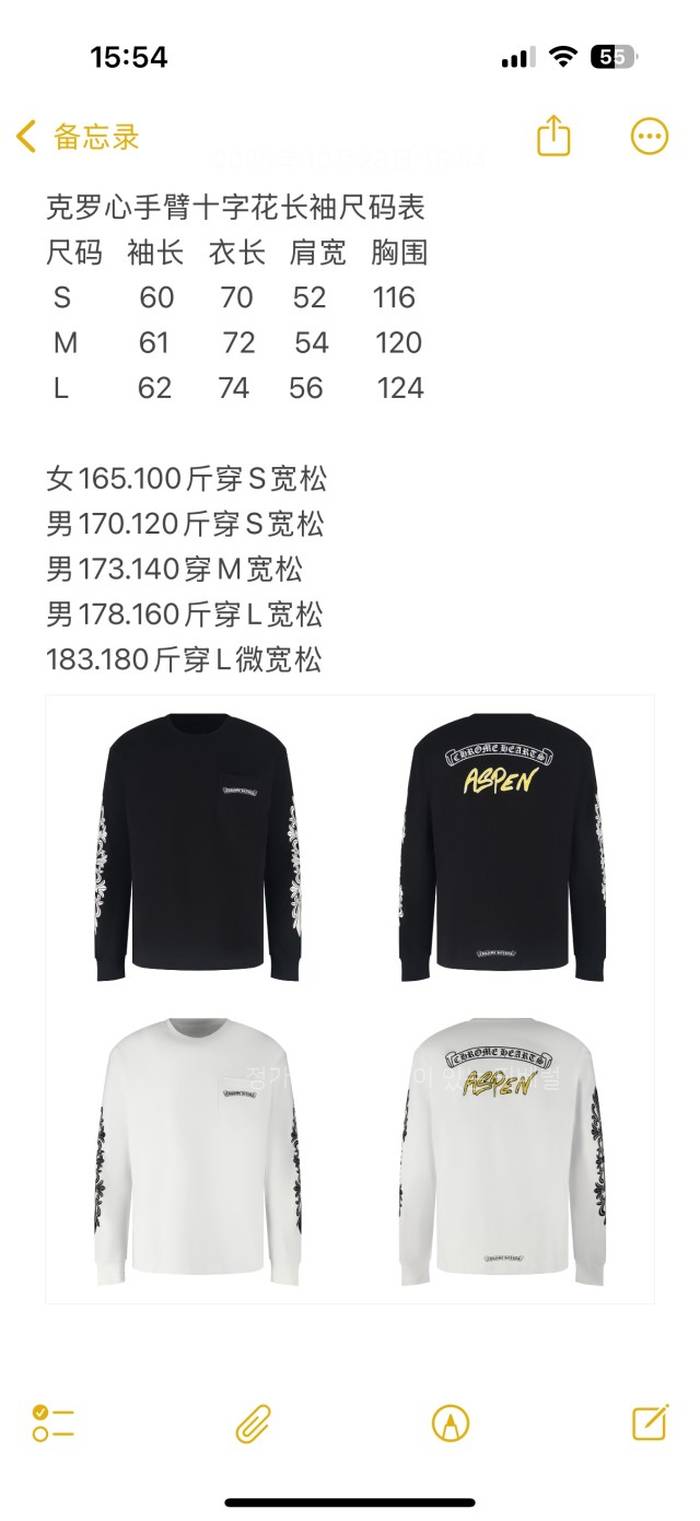The width and height of the screenshot is (700, 1521).
Task: Share this note
Action: [553, 136]
